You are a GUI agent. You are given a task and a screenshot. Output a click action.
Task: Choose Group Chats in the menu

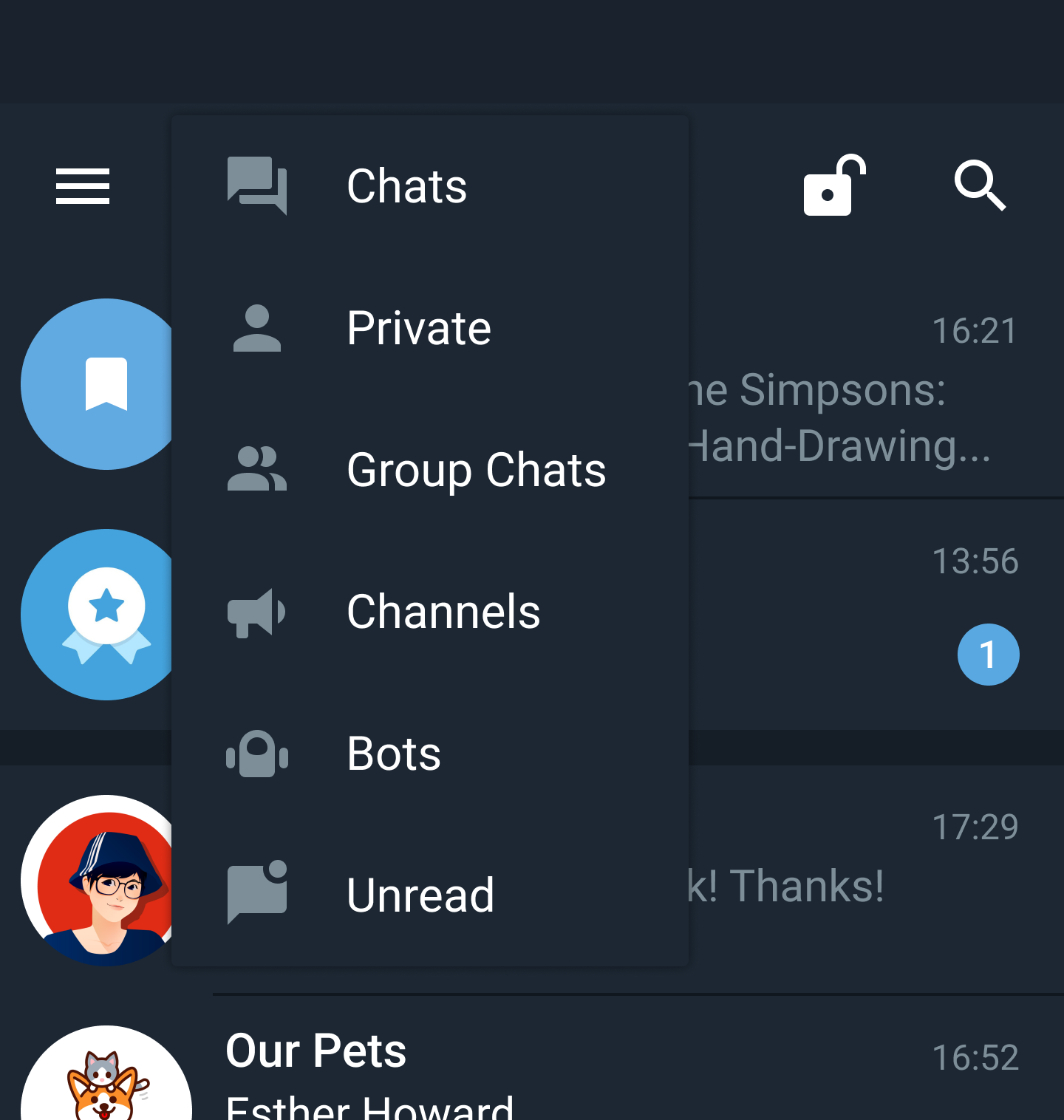[430, 470]
